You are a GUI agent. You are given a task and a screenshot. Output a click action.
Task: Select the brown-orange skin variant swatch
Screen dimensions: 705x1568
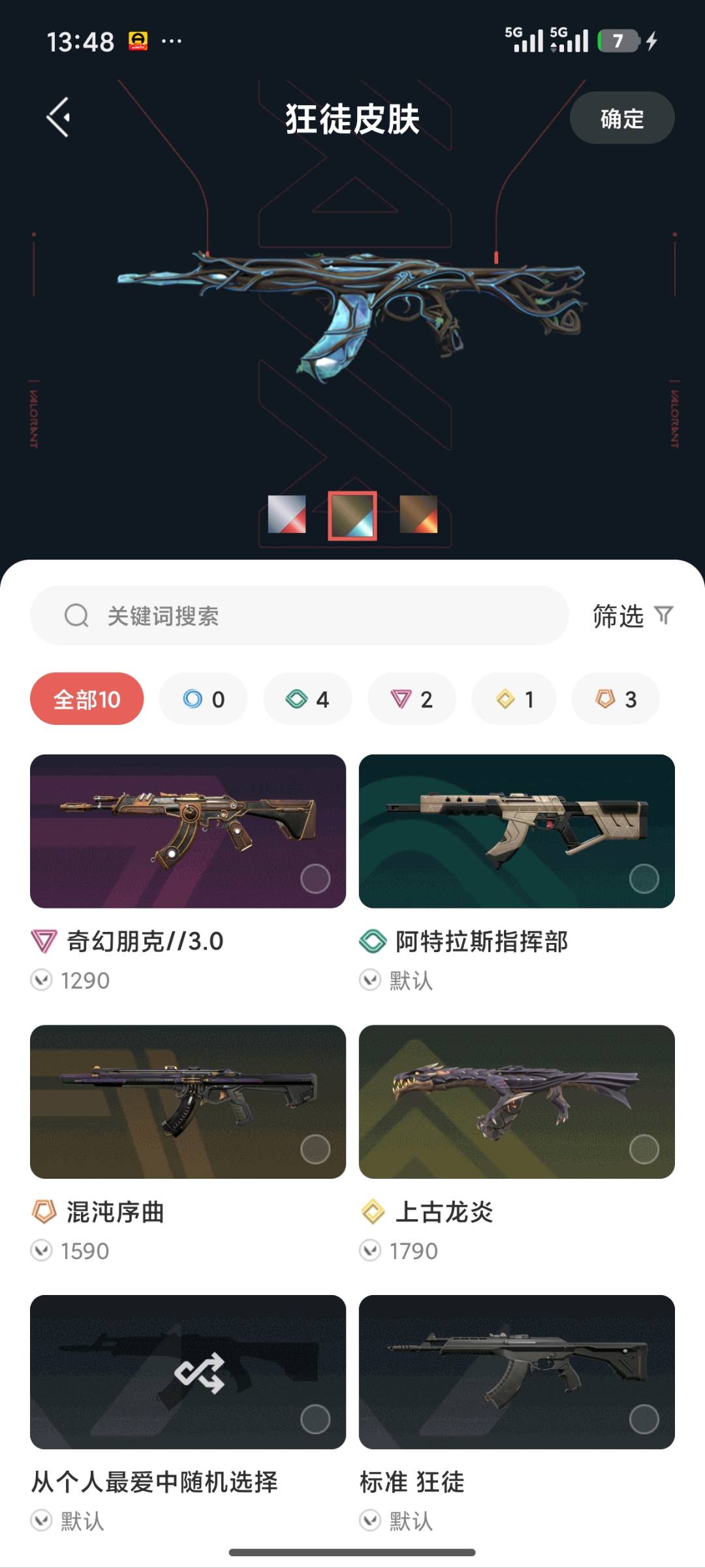(x=418, y=515)
